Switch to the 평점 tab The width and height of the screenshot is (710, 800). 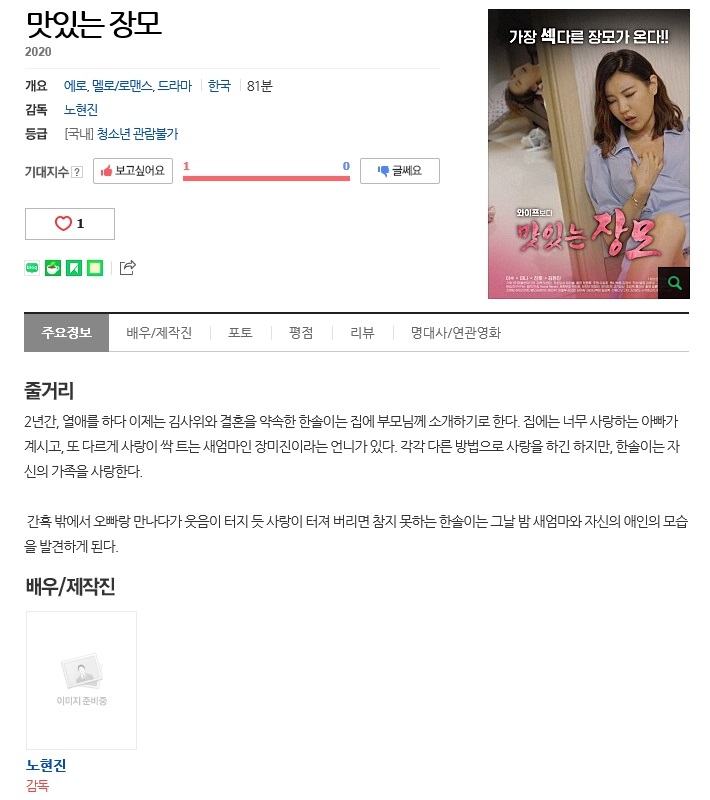click(301, 333)
